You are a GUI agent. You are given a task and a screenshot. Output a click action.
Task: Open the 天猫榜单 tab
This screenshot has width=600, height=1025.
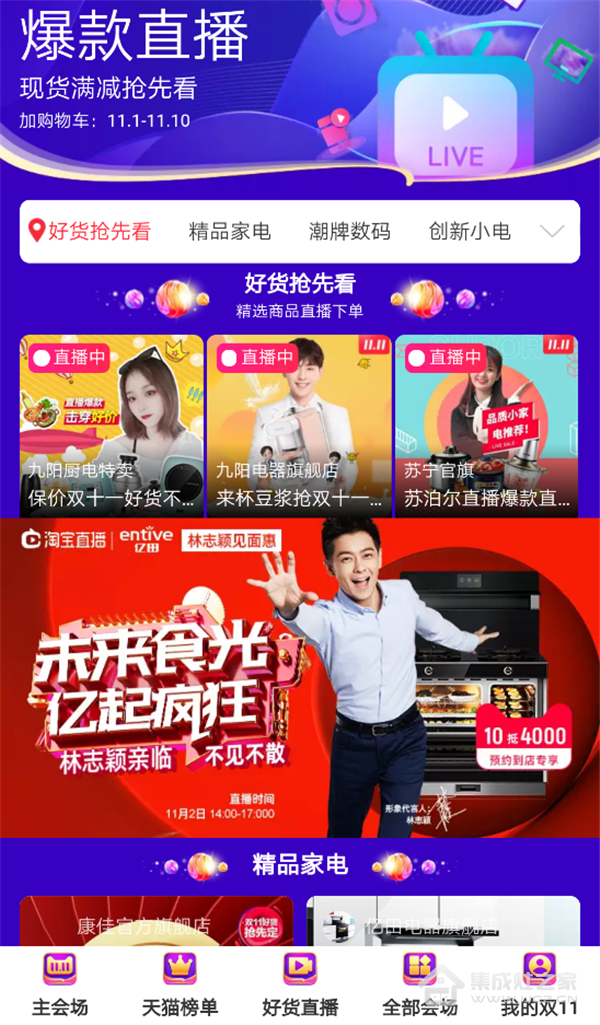[180, 984]
